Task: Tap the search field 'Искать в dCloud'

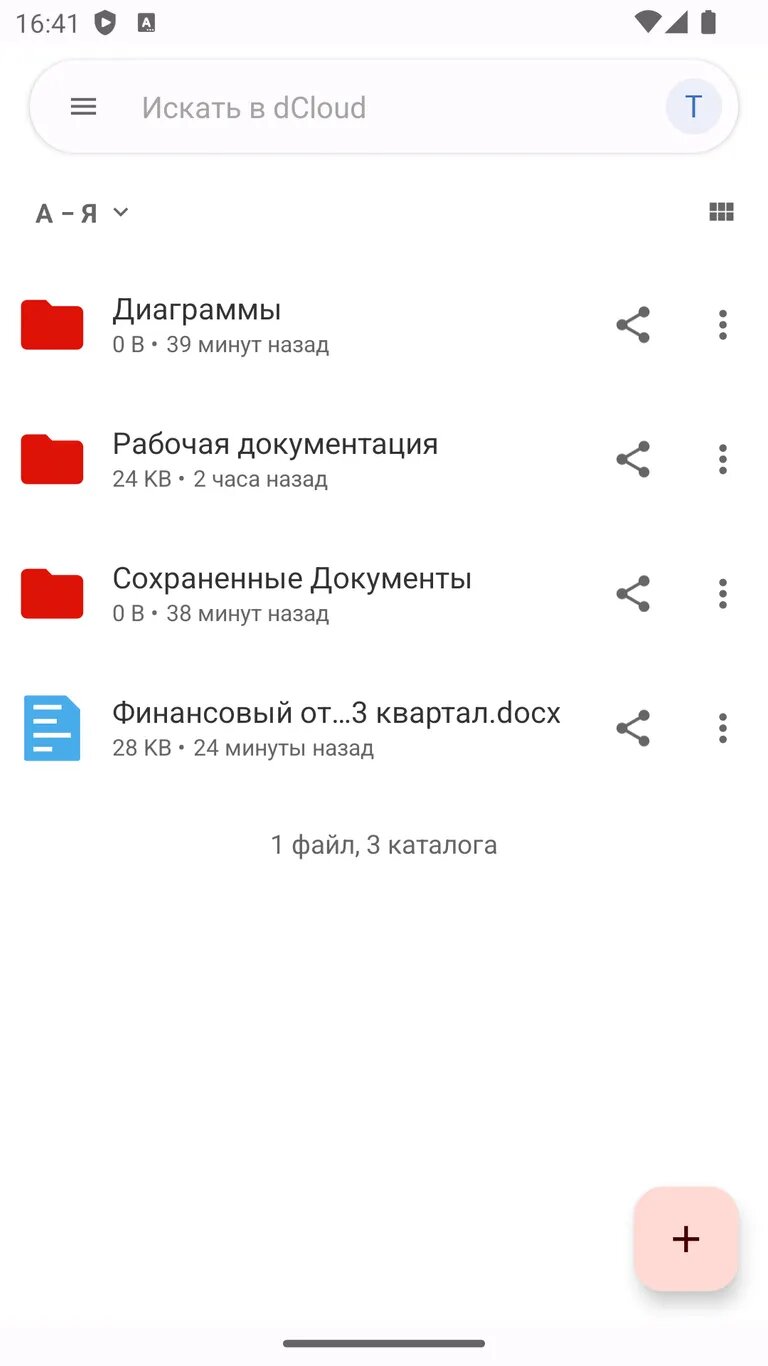Action: click(380, 107)
